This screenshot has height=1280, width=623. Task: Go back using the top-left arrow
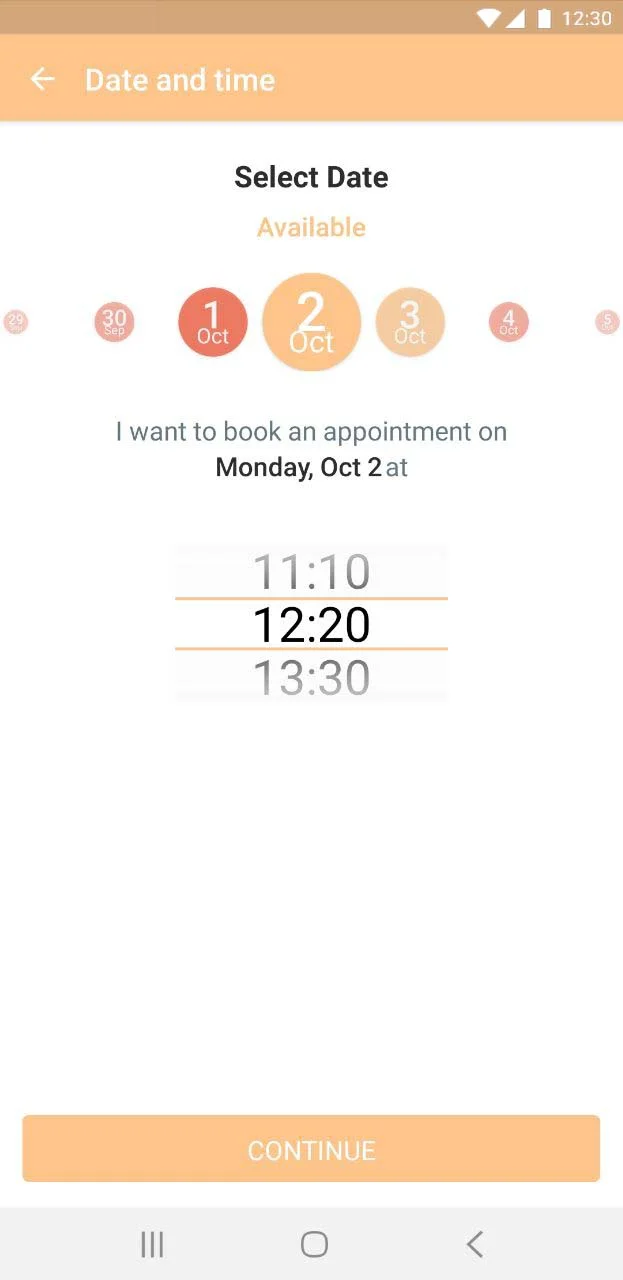point(42,79)
